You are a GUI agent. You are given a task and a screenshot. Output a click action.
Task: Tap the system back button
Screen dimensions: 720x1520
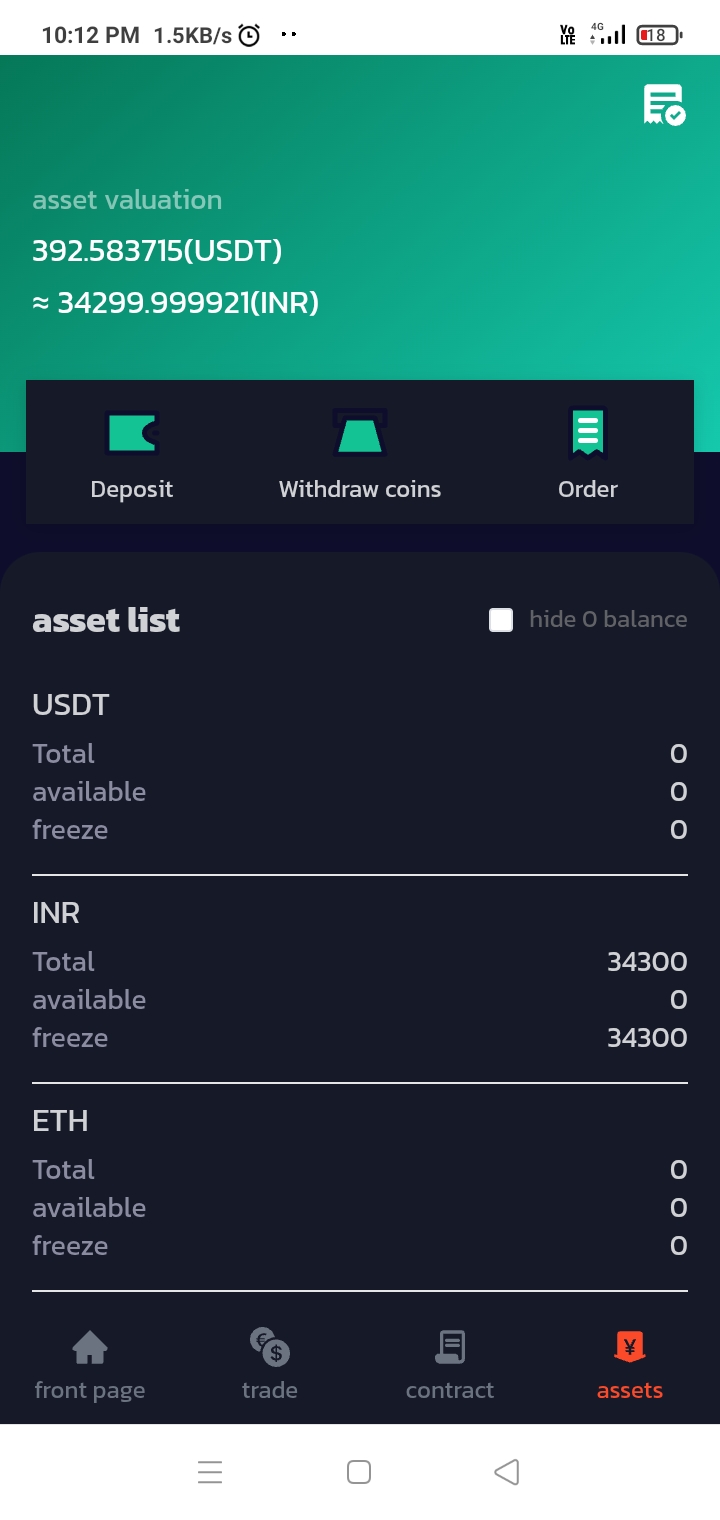click(507, 1472)
